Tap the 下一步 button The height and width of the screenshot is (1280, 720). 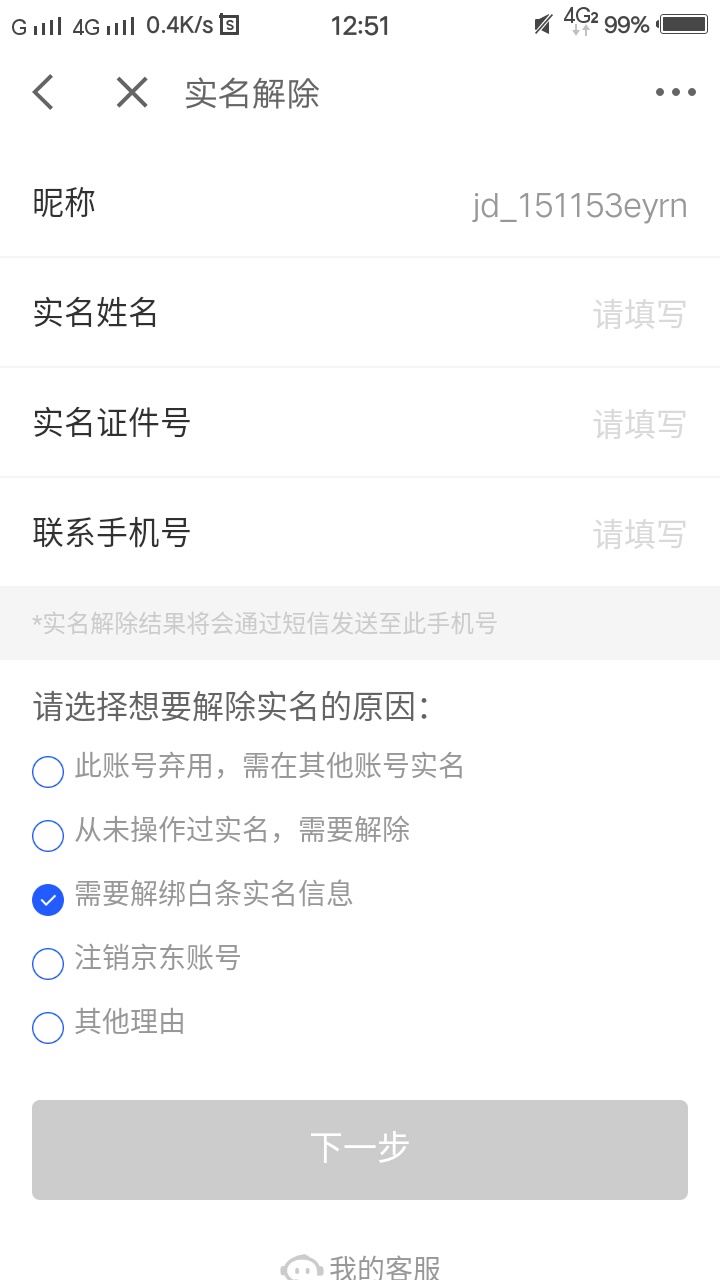tap(360, 1149)
